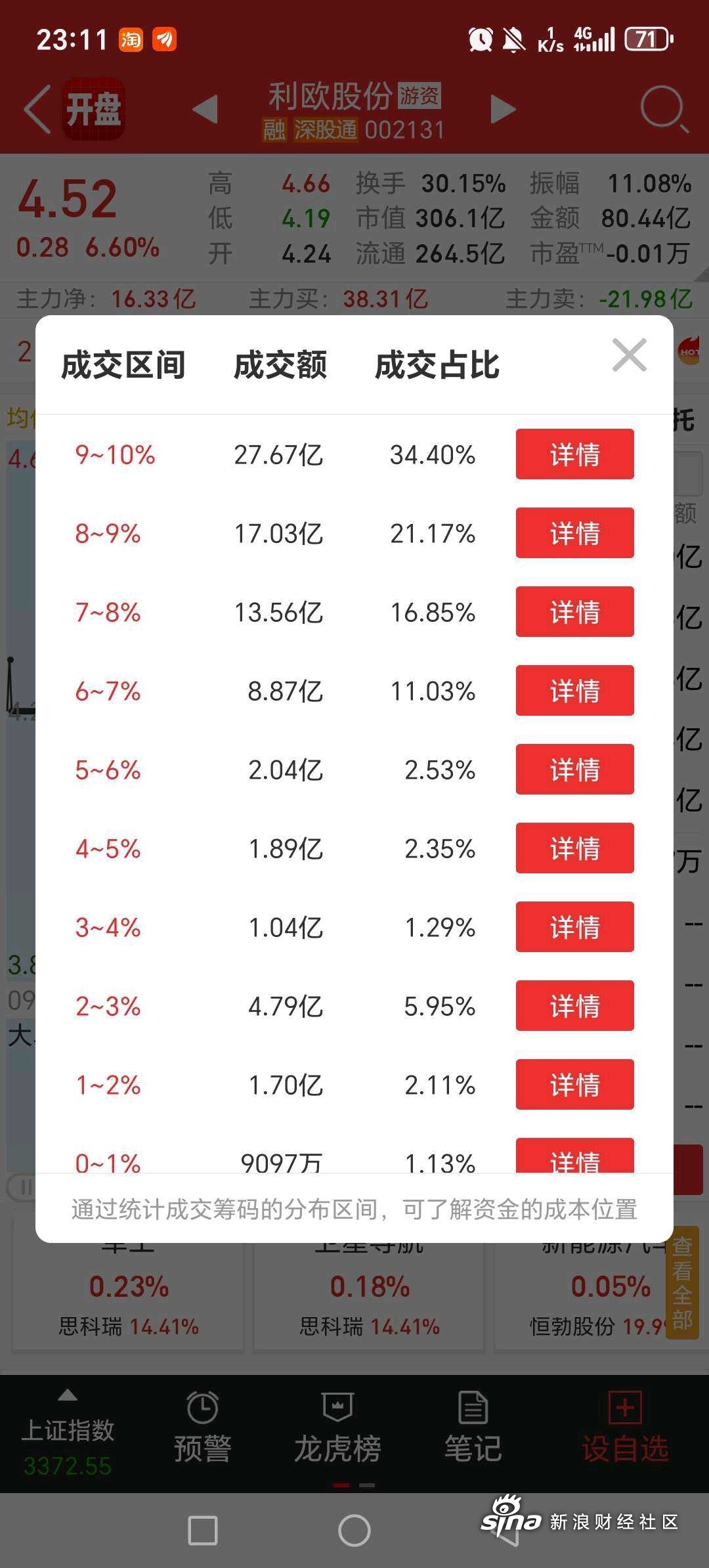This screenshot has height=1568, width=709.
Task: Go back with the top-left arrow
Action: [x=37, y=110]
